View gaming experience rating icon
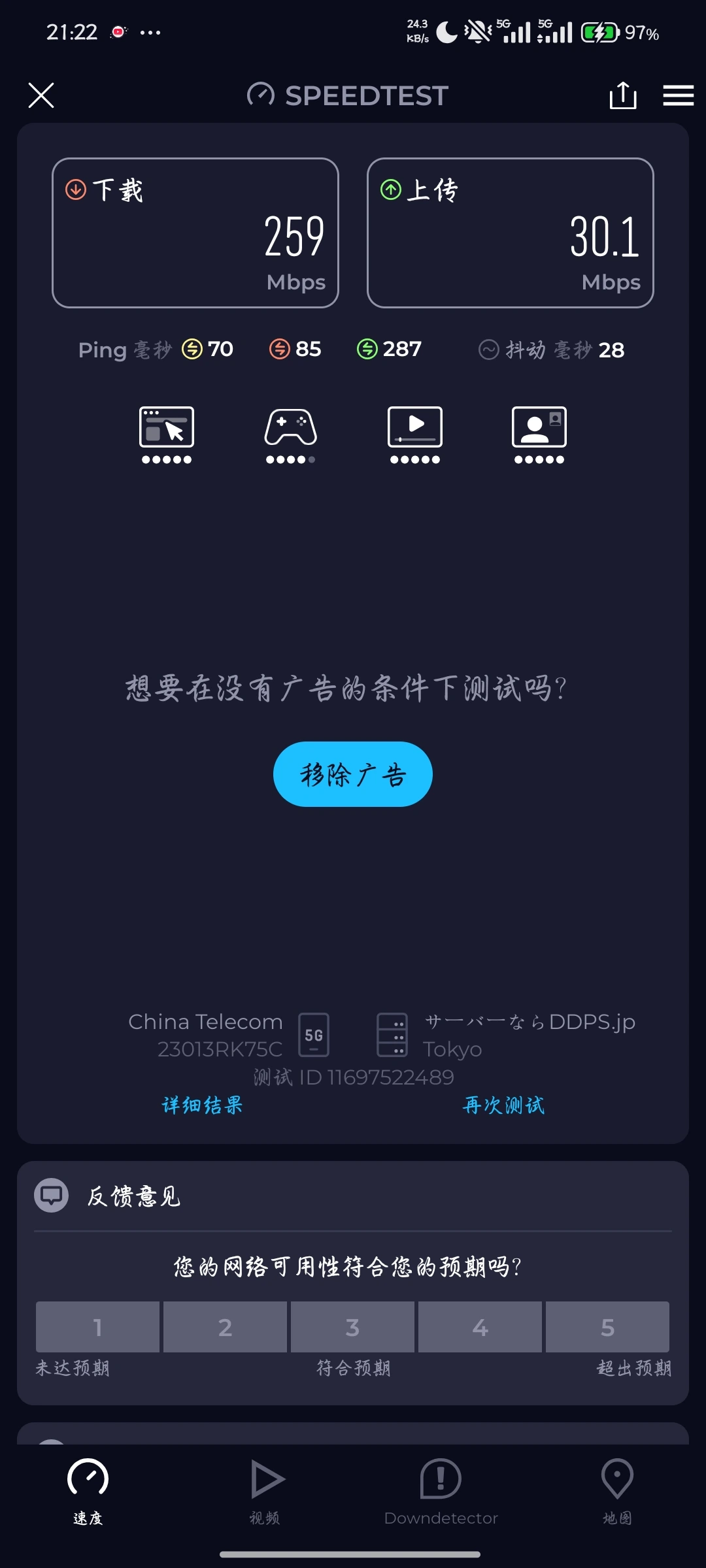706x1568 pixels. tap(291, 435)
